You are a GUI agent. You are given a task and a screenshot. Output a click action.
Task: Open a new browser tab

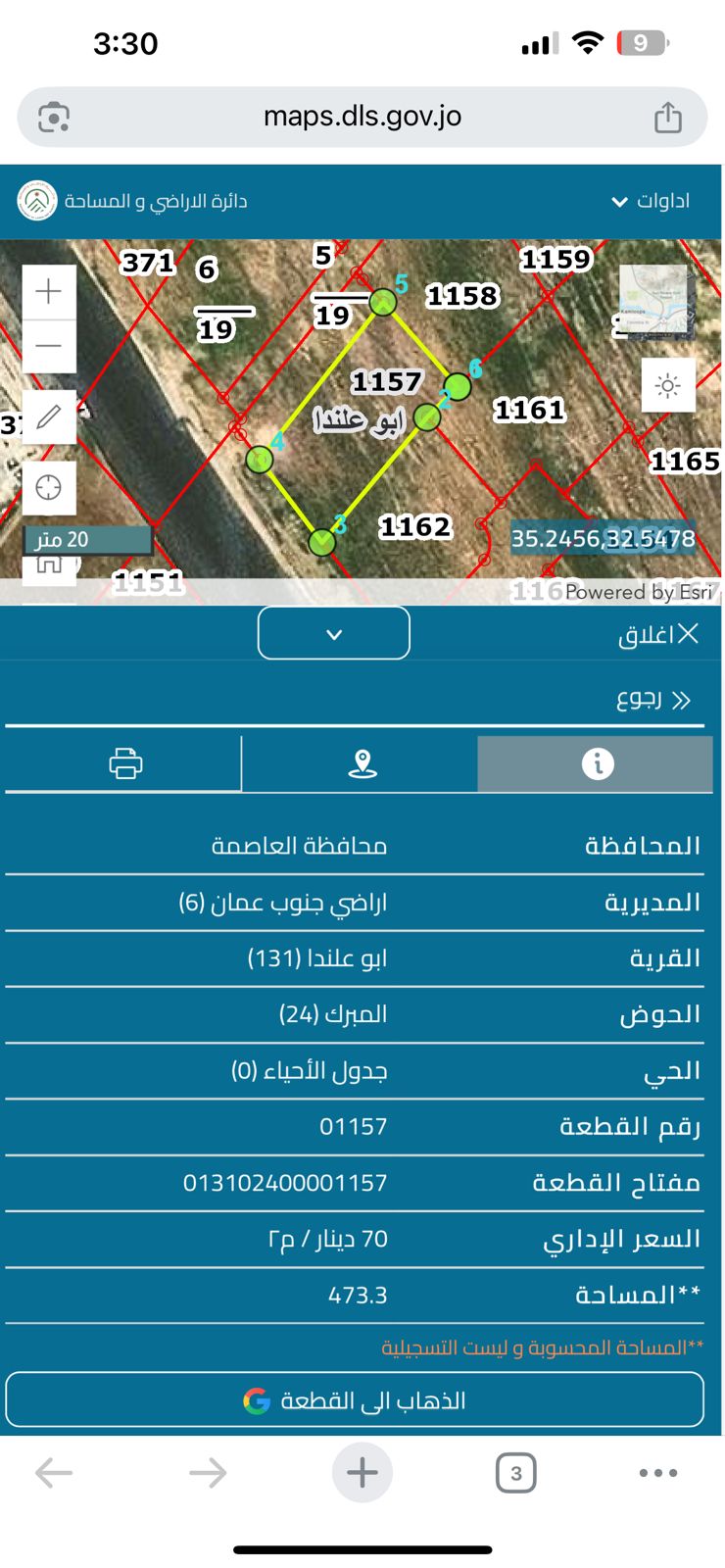pos(362,1472)
